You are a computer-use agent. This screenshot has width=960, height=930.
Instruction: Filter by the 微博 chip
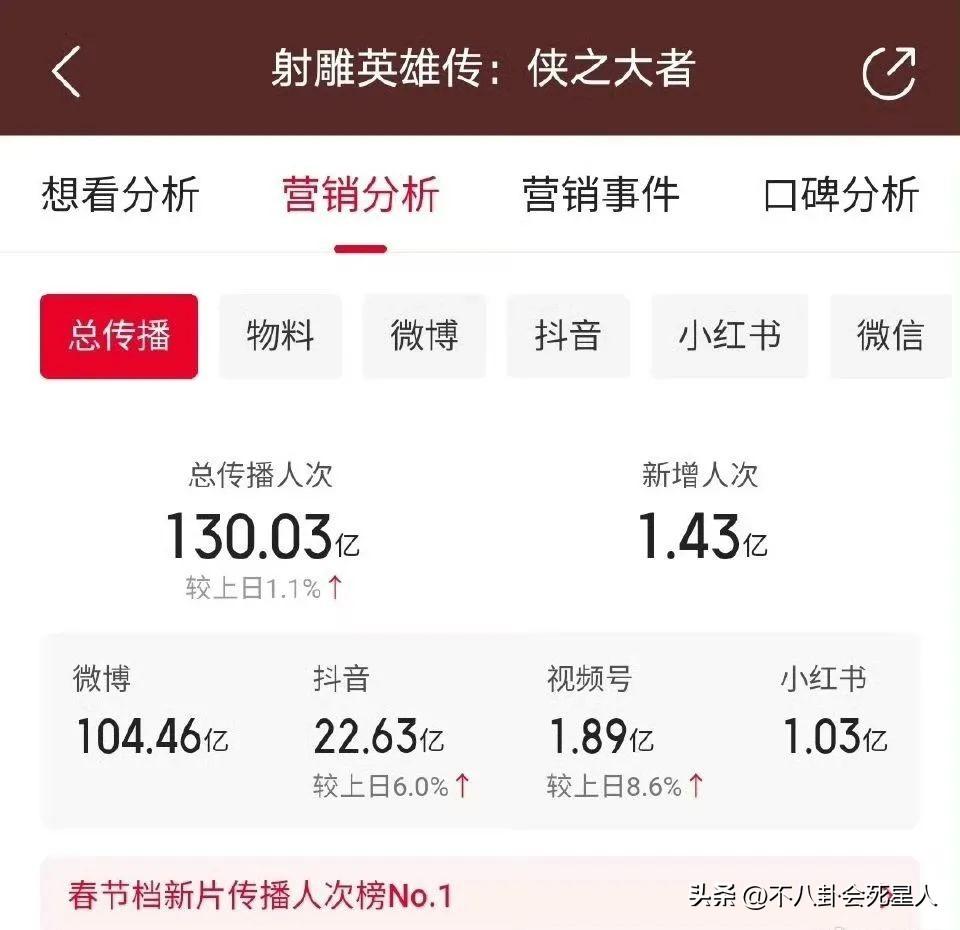(x=424, y=336)
